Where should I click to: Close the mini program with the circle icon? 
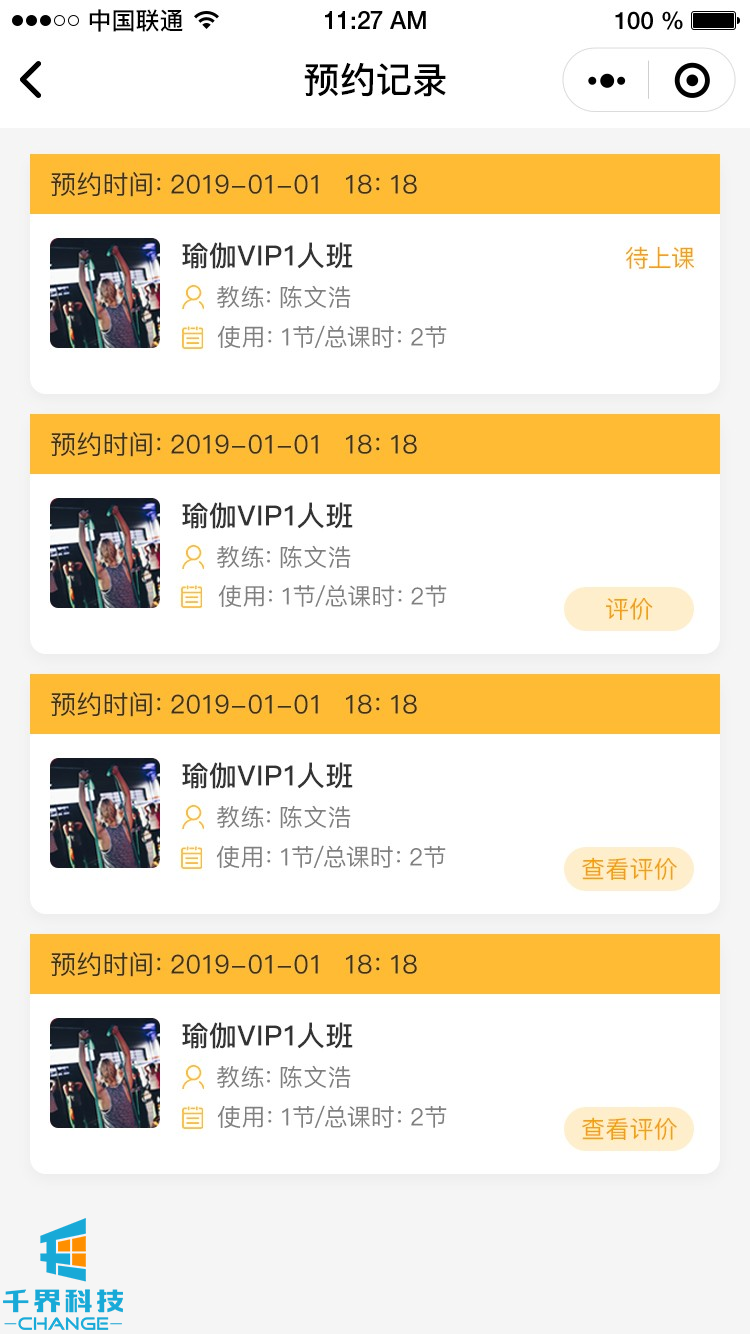(692, 80)
